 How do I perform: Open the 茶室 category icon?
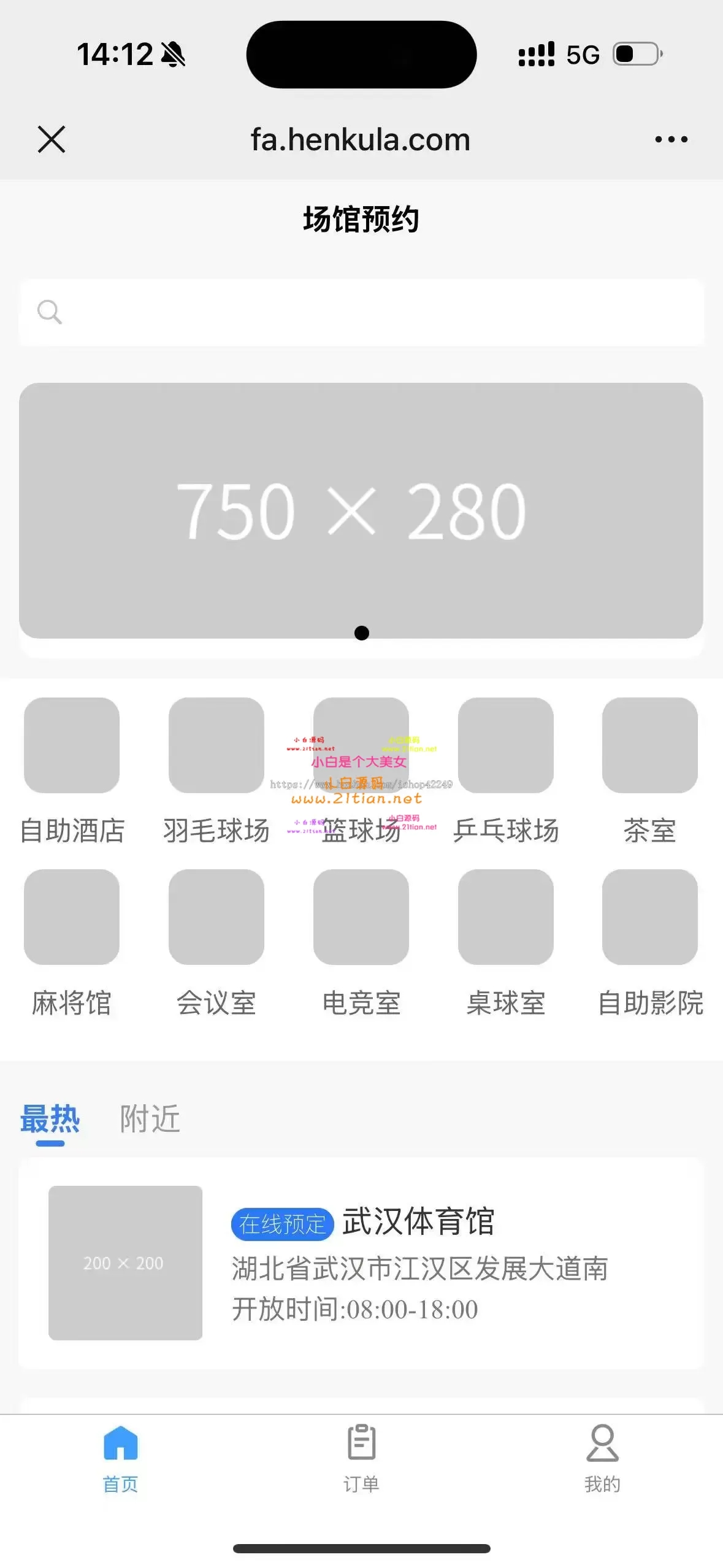[x=651, y=745]
